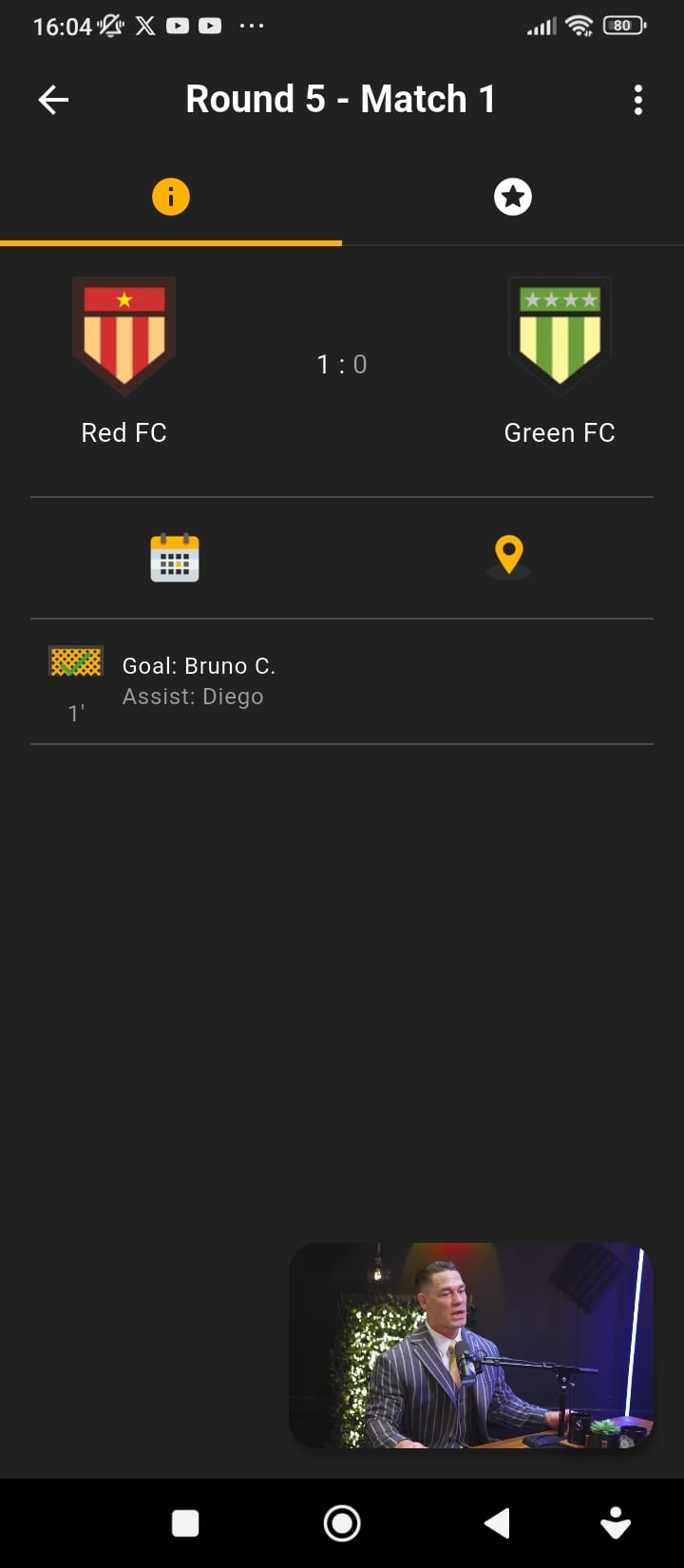Switch to the soccer ball tab
This screenshot has width=684, height=1568.
[513, 197]
